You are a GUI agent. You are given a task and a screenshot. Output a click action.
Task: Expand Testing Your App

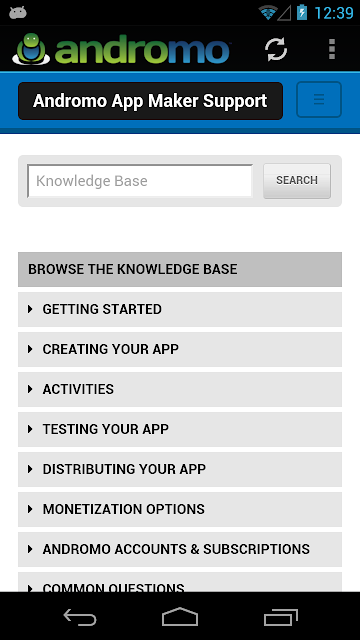[x=180, y=429]
